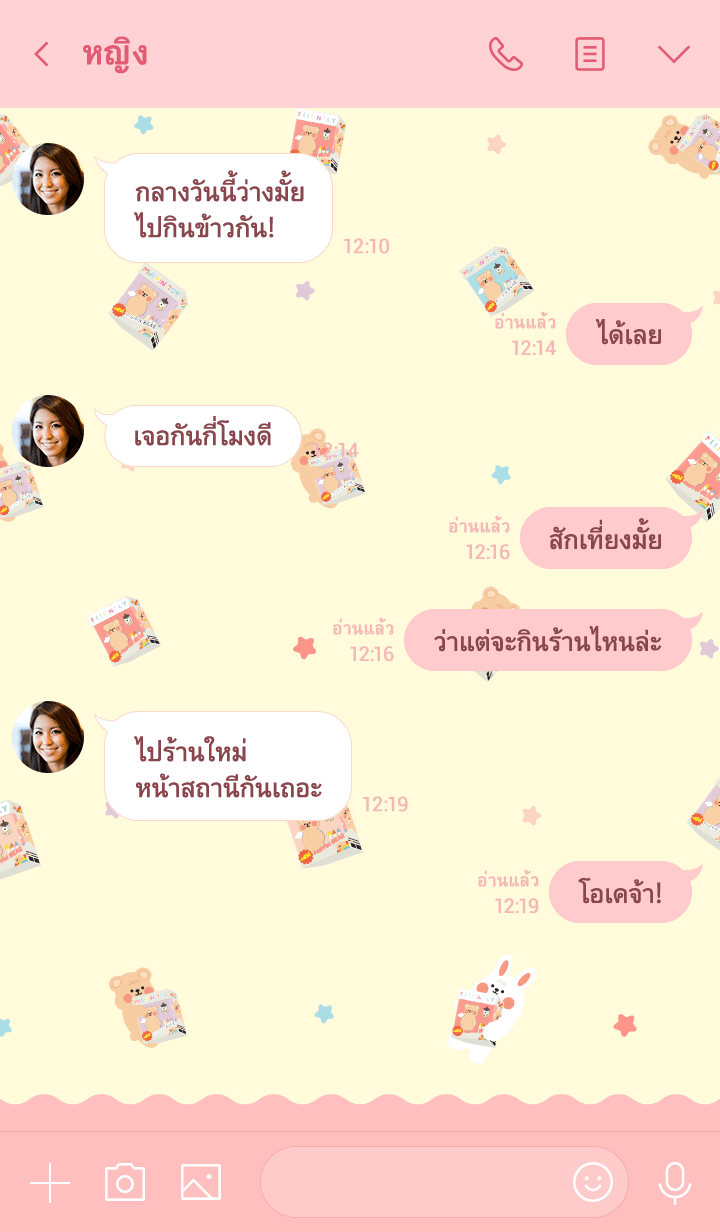Image resolution: width=720 pixels, height=1232 pixels.
Task: Expand the chat options chevron
Action: [674, 54]
